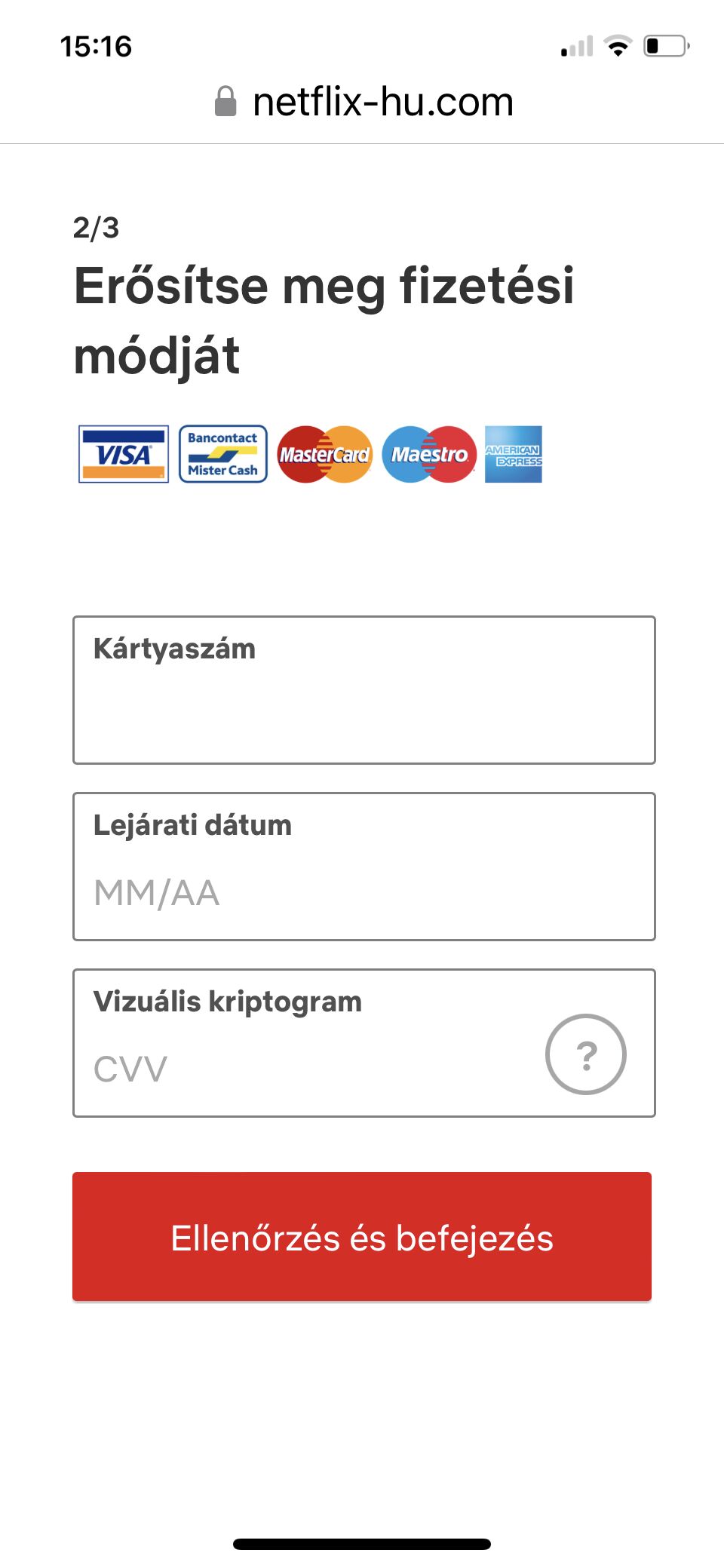Open the CVV help question mark

click(585, 1054)
